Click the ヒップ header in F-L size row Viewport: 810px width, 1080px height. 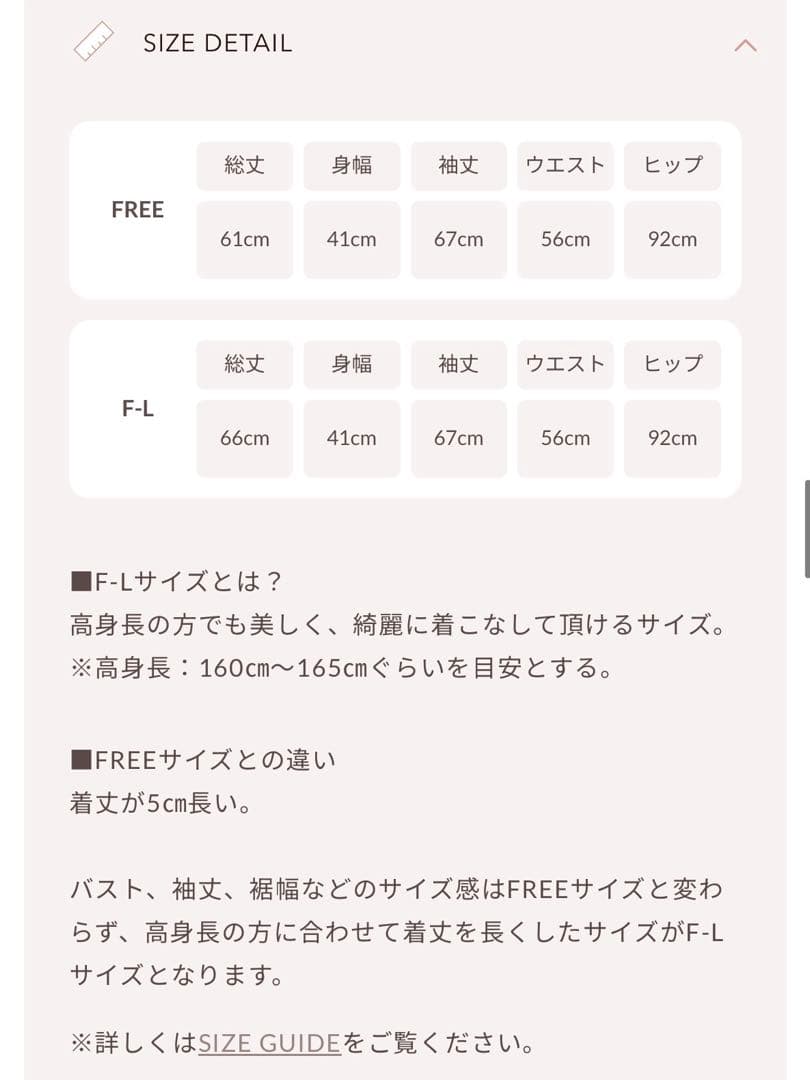point(672,364)
